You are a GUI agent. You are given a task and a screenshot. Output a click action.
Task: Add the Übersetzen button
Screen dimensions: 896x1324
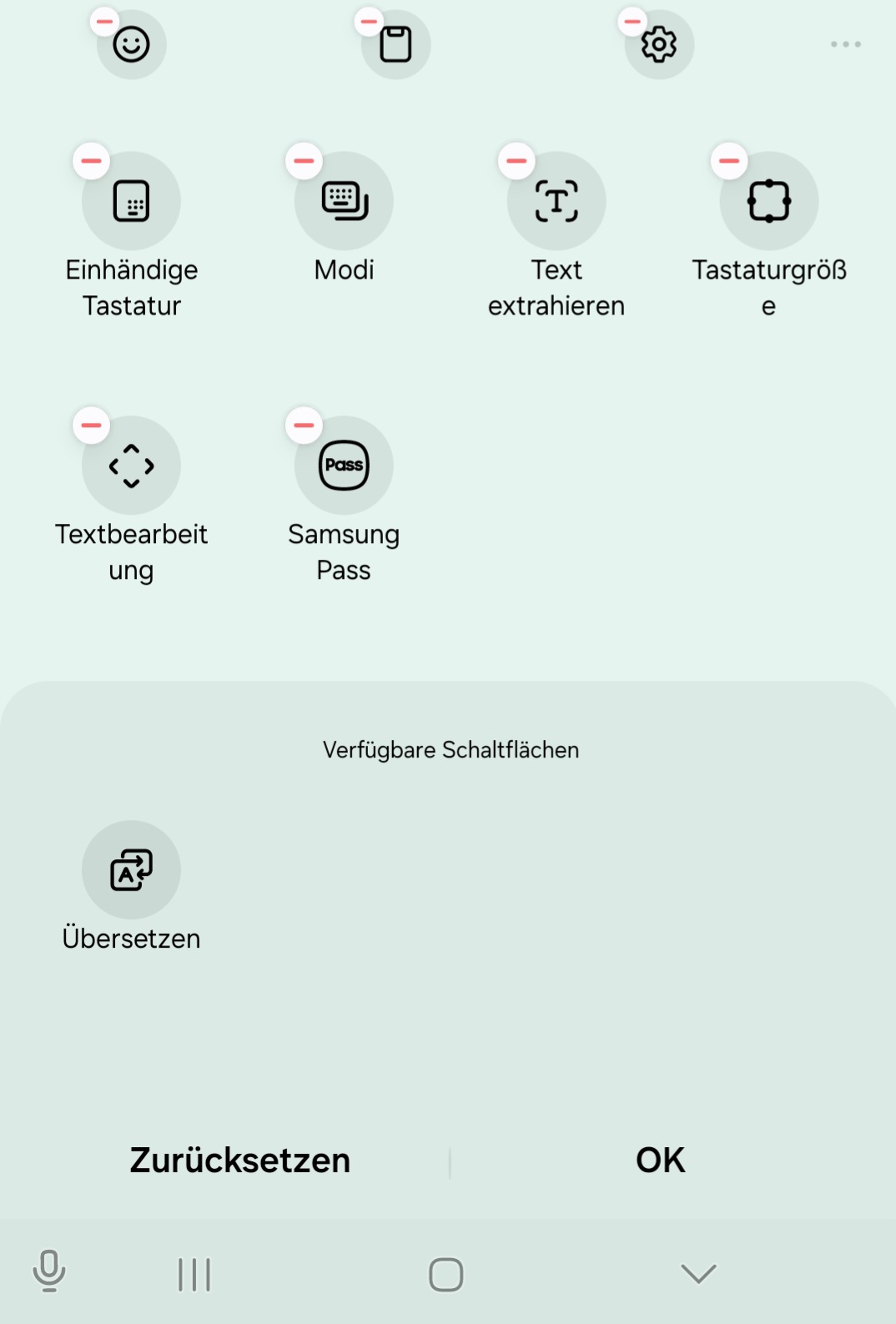coord(131,870)
